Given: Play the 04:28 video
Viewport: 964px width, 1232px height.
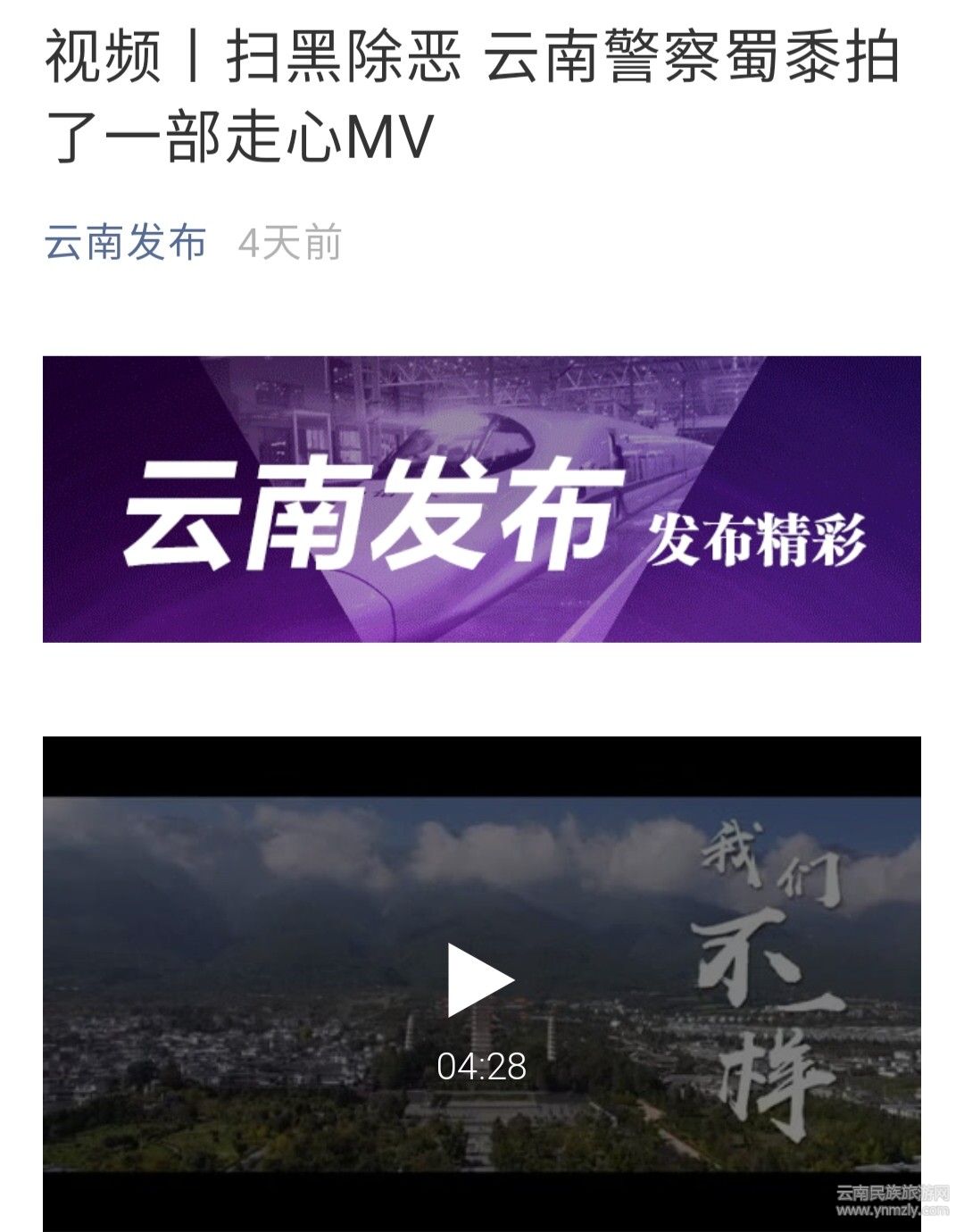Looking at the screenshot, I should (x=480, y=980).
